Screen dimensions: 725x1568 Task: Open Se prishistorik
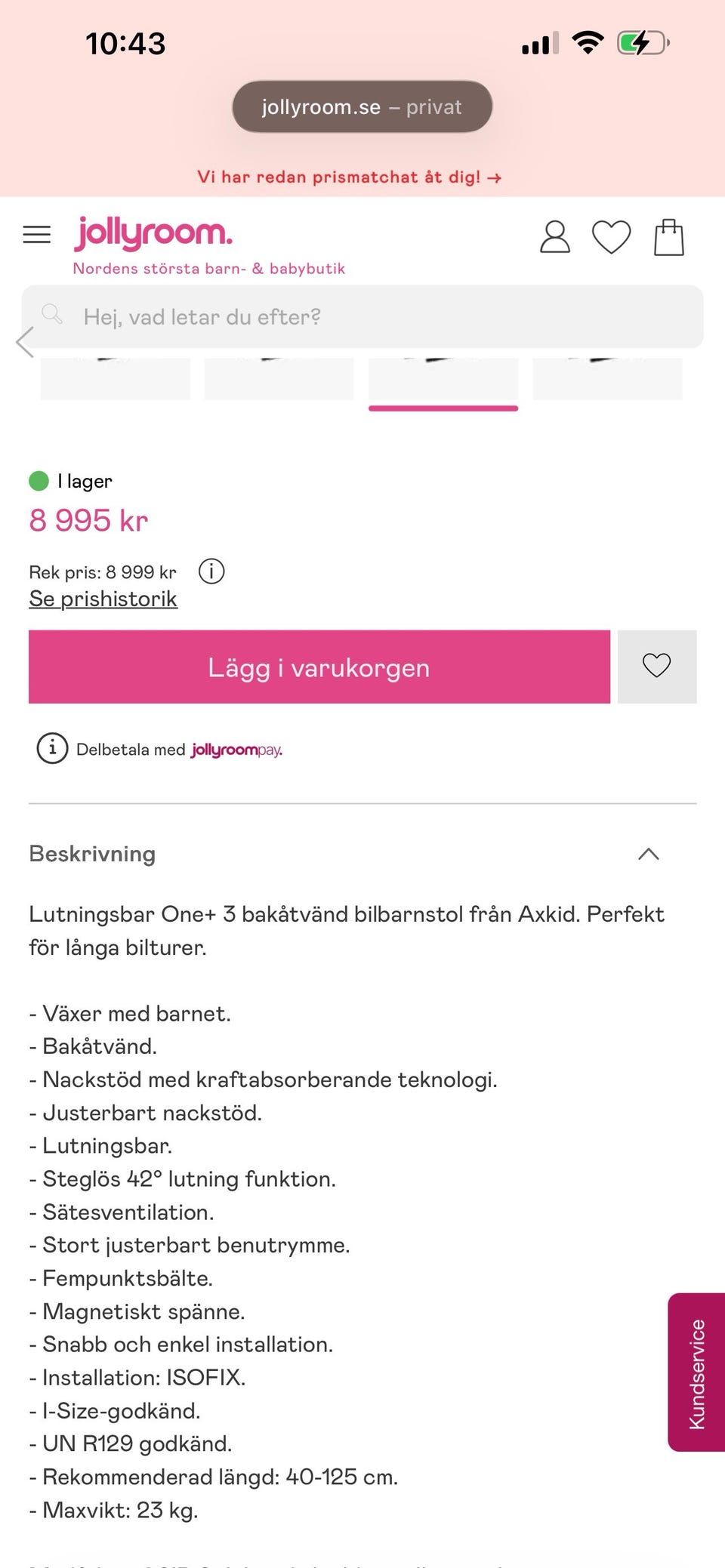(x=103, y=597)
